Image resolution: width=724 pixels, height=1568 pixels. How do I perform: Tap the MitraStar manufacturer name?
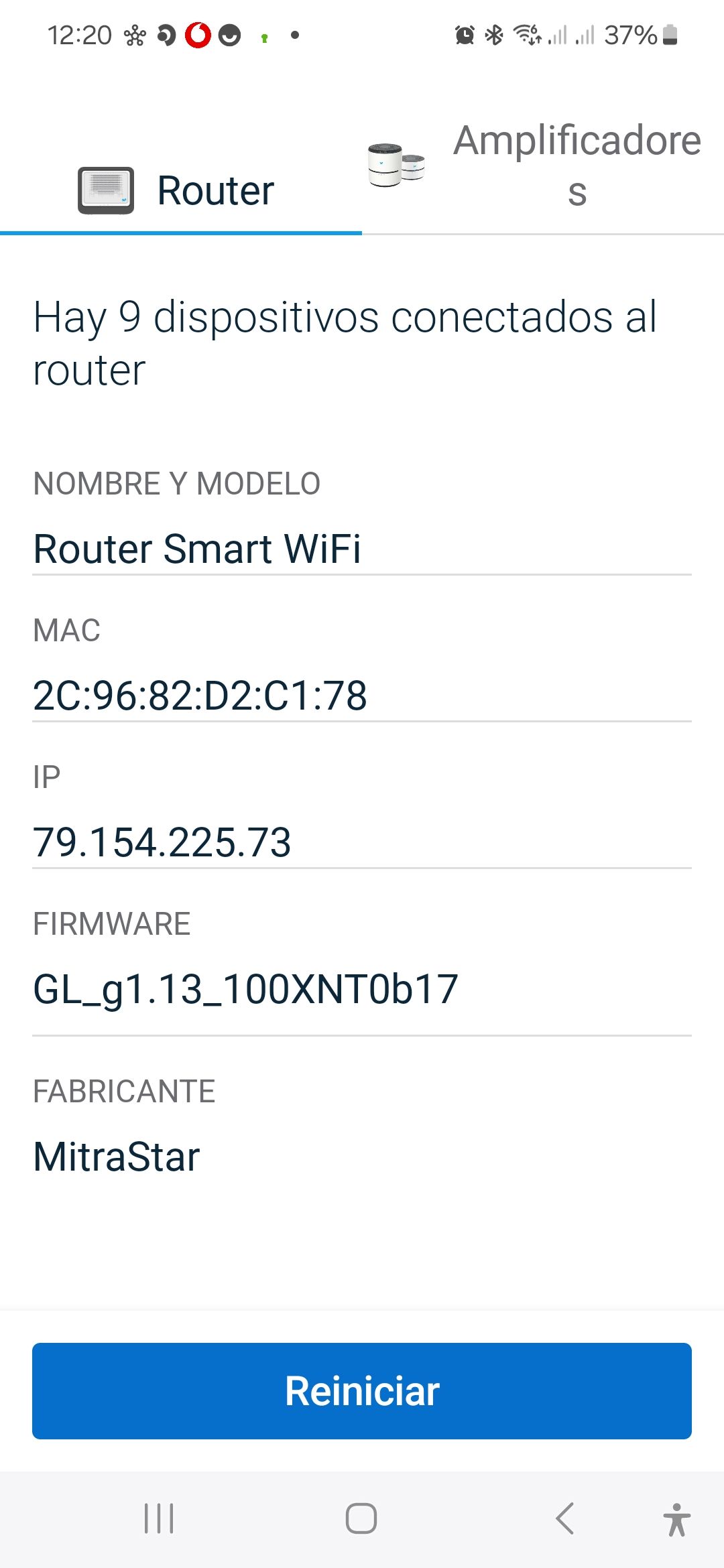[x=116, y=1154]
